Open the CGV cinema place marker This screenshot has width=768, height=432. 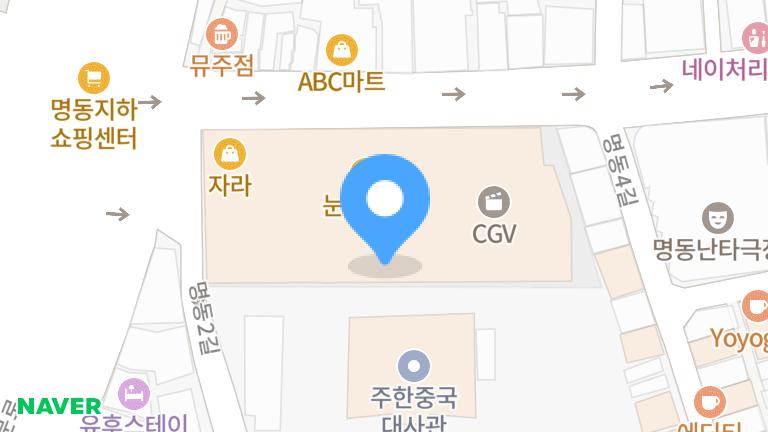[493, 203]
